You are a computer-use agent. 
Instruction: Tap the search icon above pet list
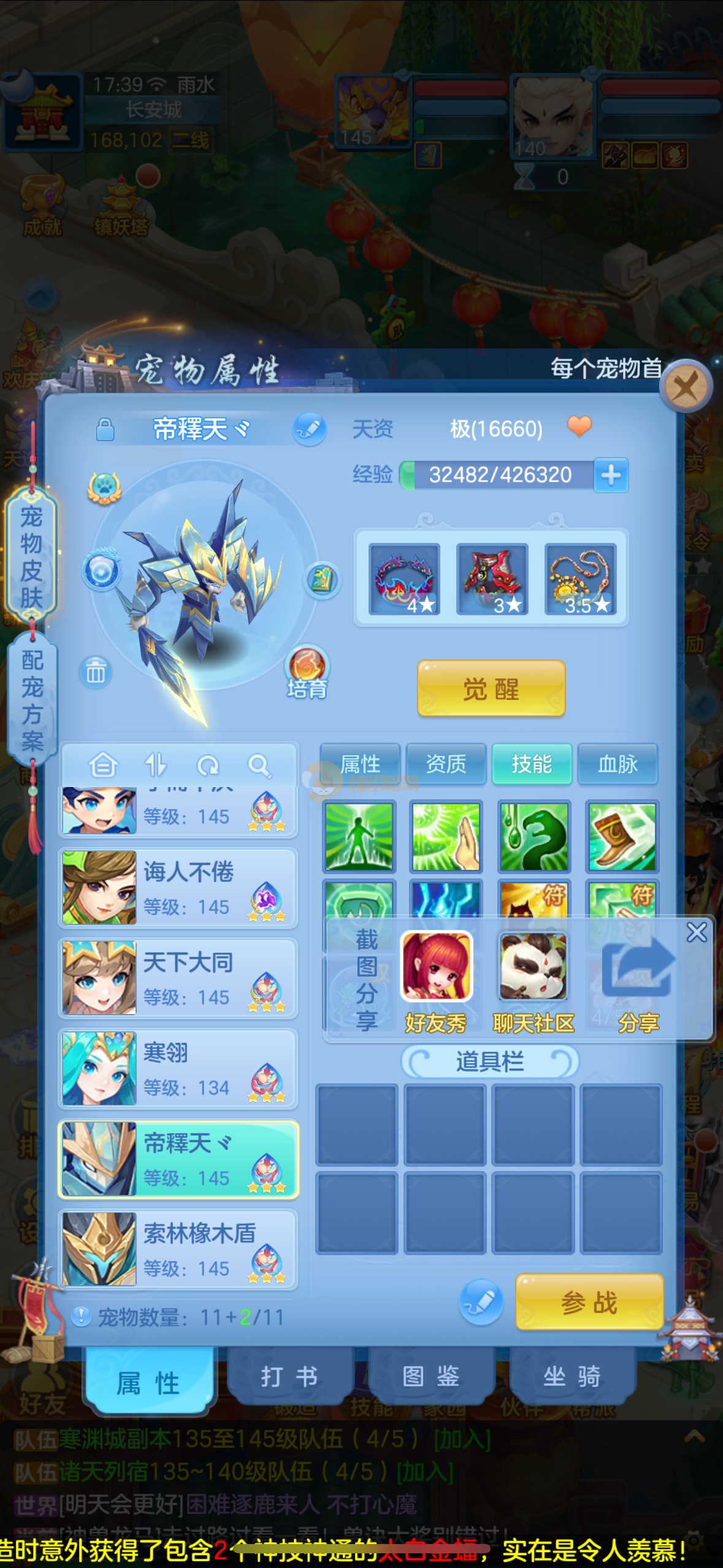259,765
